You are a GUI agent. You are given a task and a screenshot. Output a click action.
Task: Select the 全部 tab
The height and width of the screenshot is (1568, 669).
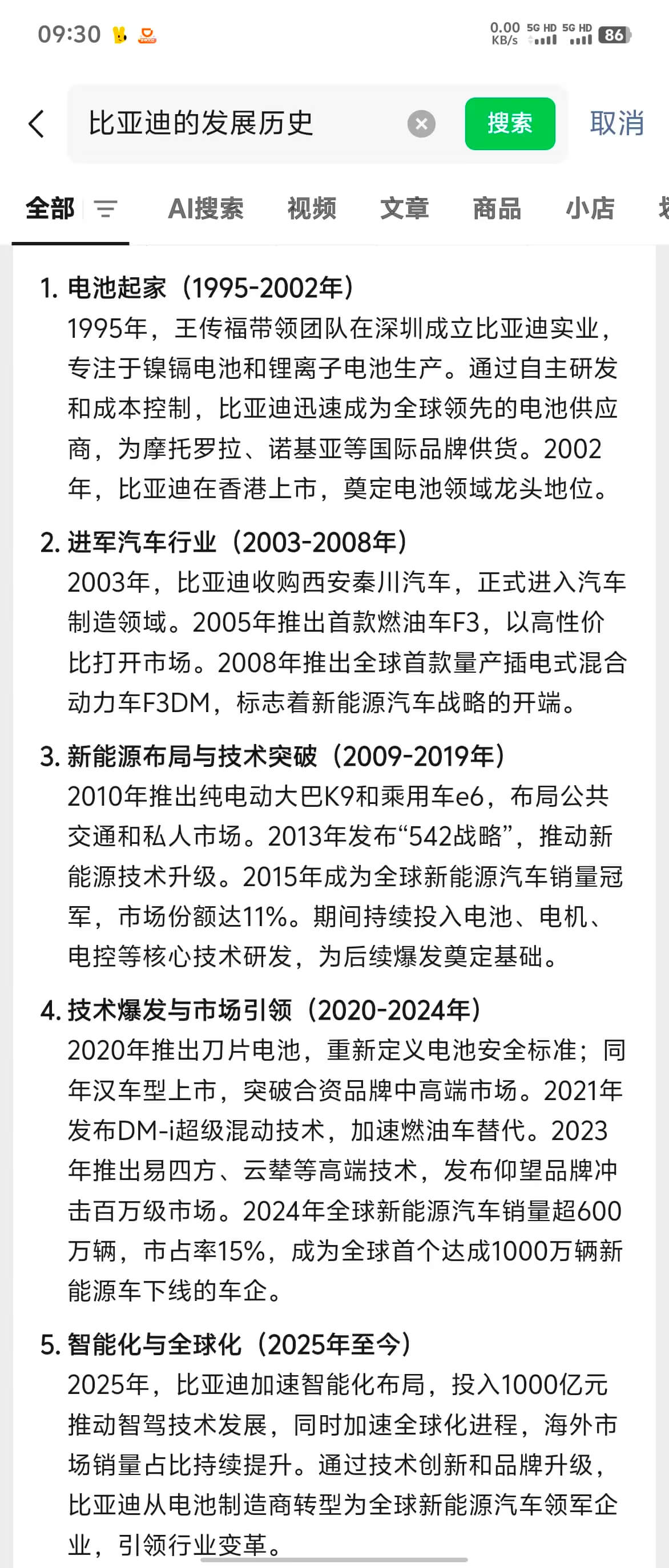tap(50, 209)
